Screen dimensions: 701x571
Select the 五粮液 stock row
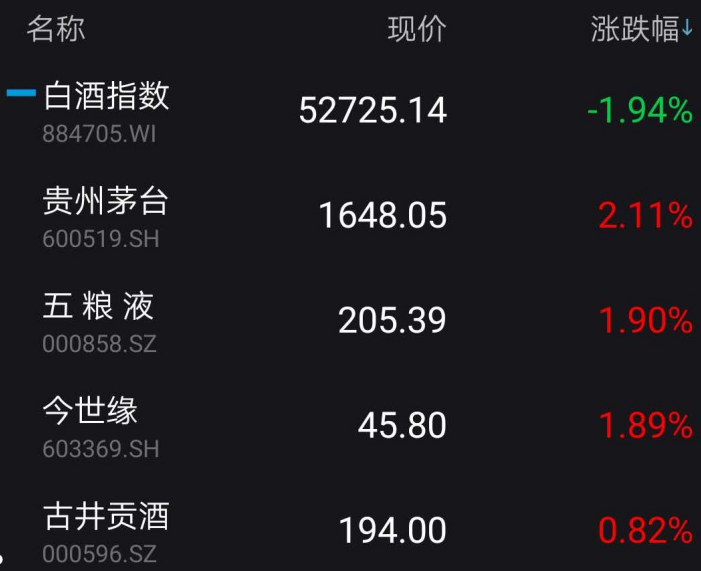(x=350, y=321)
